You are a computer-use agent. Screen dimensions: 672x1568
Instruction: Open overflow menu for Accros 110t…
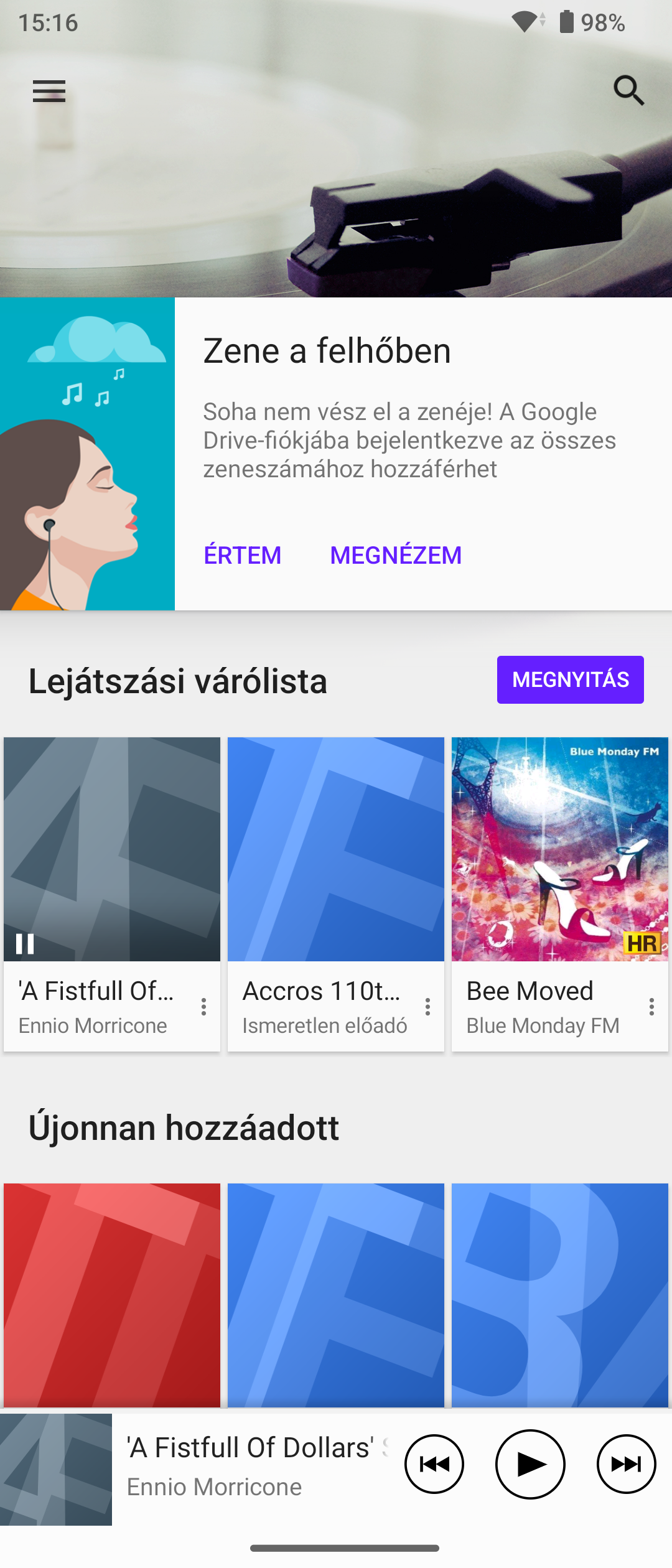pyautogui.click(x=427, y=1007)
